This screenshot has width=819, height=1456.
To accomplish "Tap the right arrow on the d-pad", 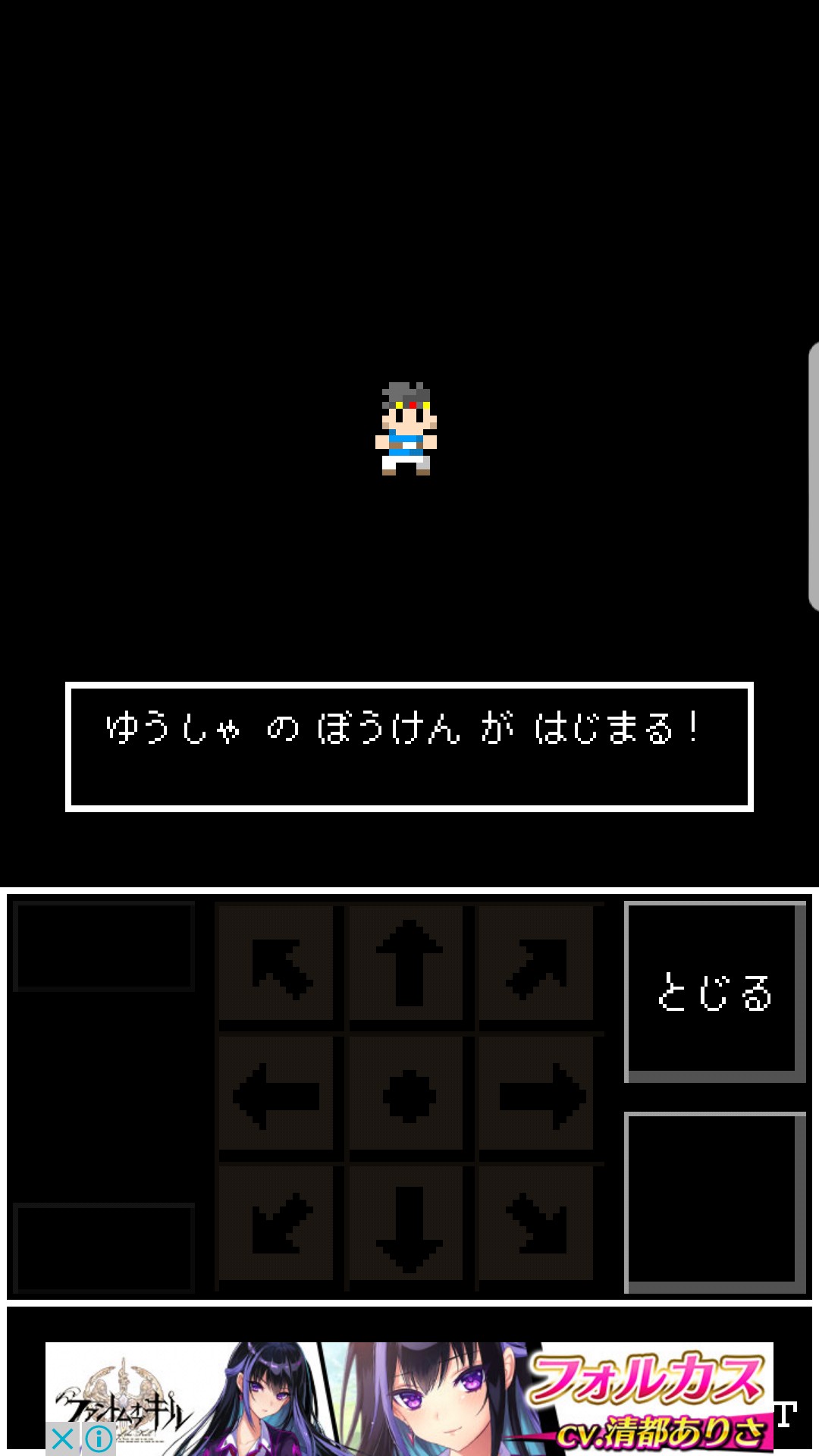I will pyautogui.click(x=540, y=1095).
